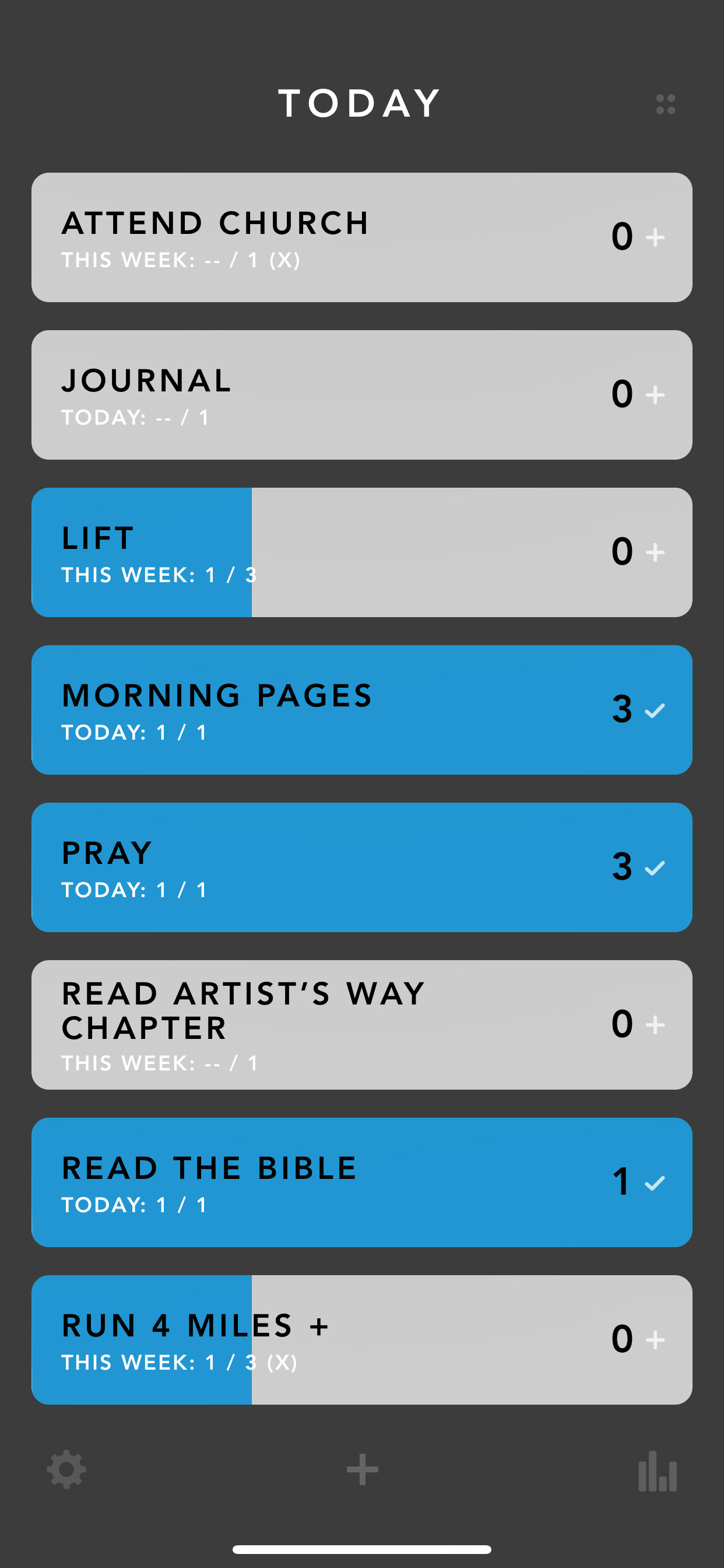This screenshot has height=1568, width=724.
Task: Open the Attend Church habit card
Action: tap(362, 237)
